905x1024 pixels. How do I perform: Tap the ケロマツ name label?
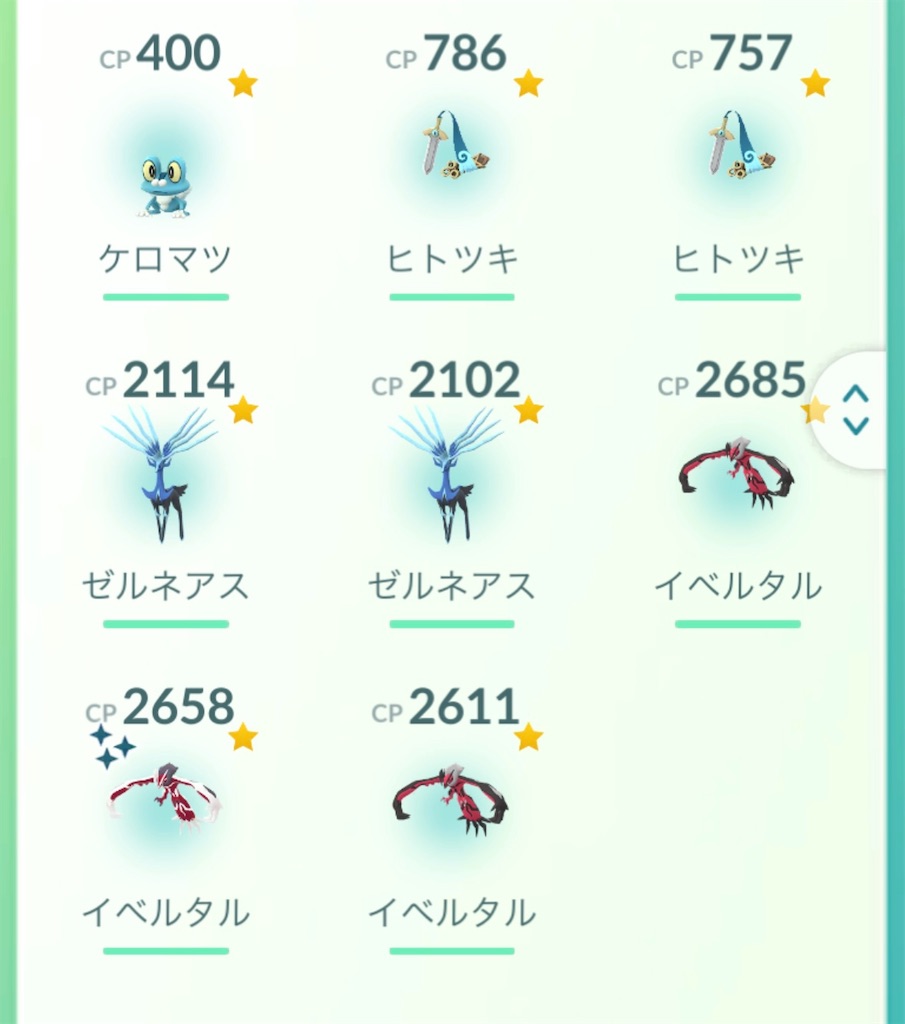[x=163, y=258]
